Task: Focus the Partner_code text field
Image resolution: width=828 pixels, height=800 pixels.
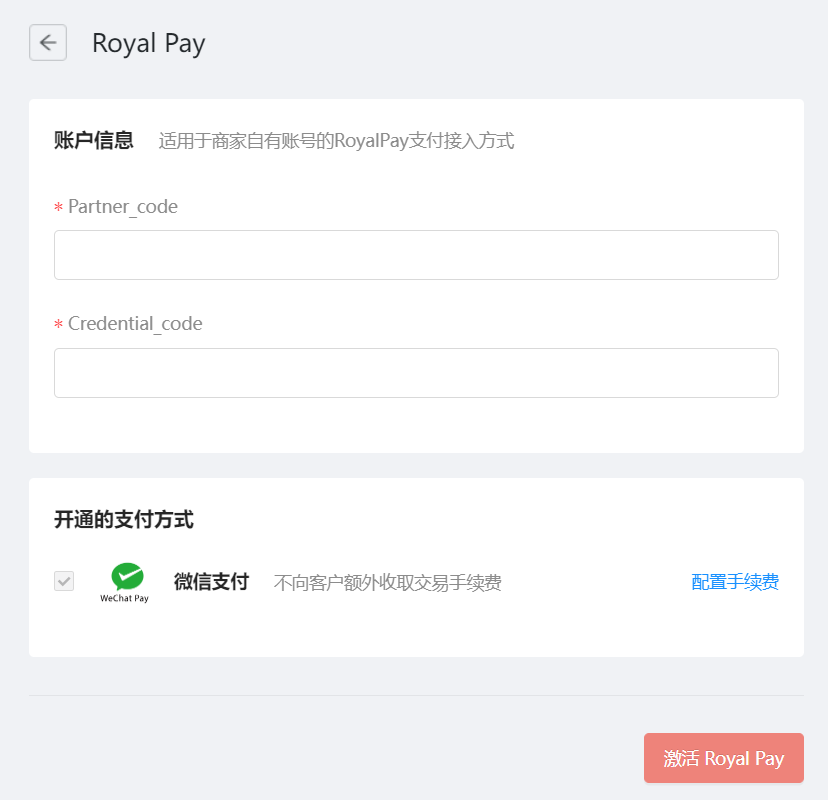Action: [416, 255]
